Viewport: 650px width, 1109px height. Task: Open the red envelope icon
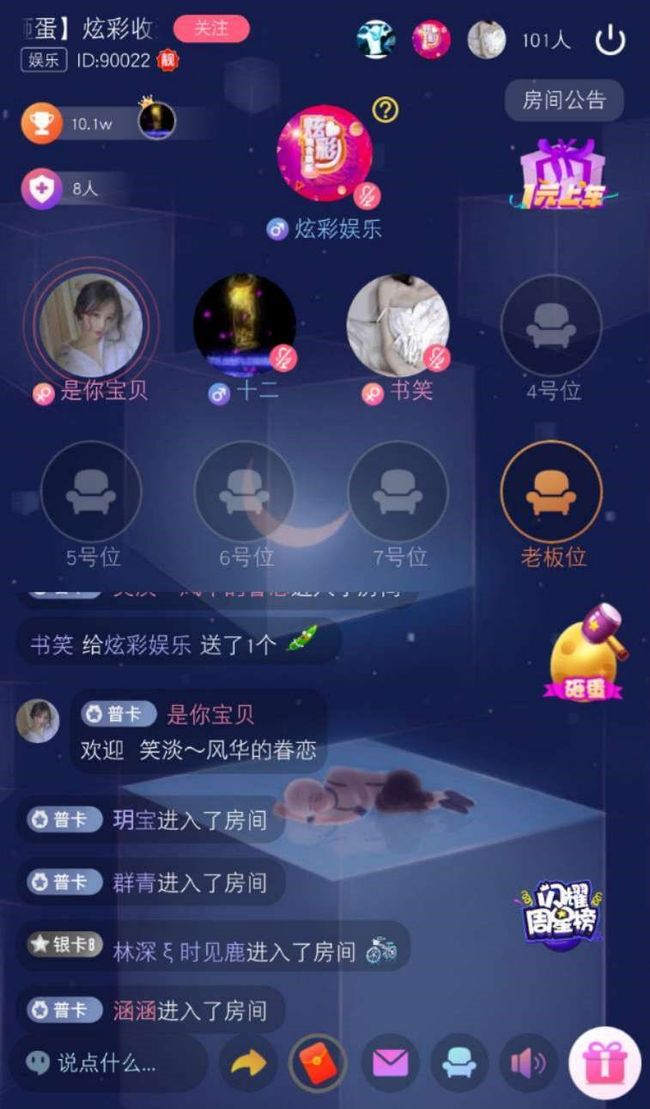pos(318,1062)
